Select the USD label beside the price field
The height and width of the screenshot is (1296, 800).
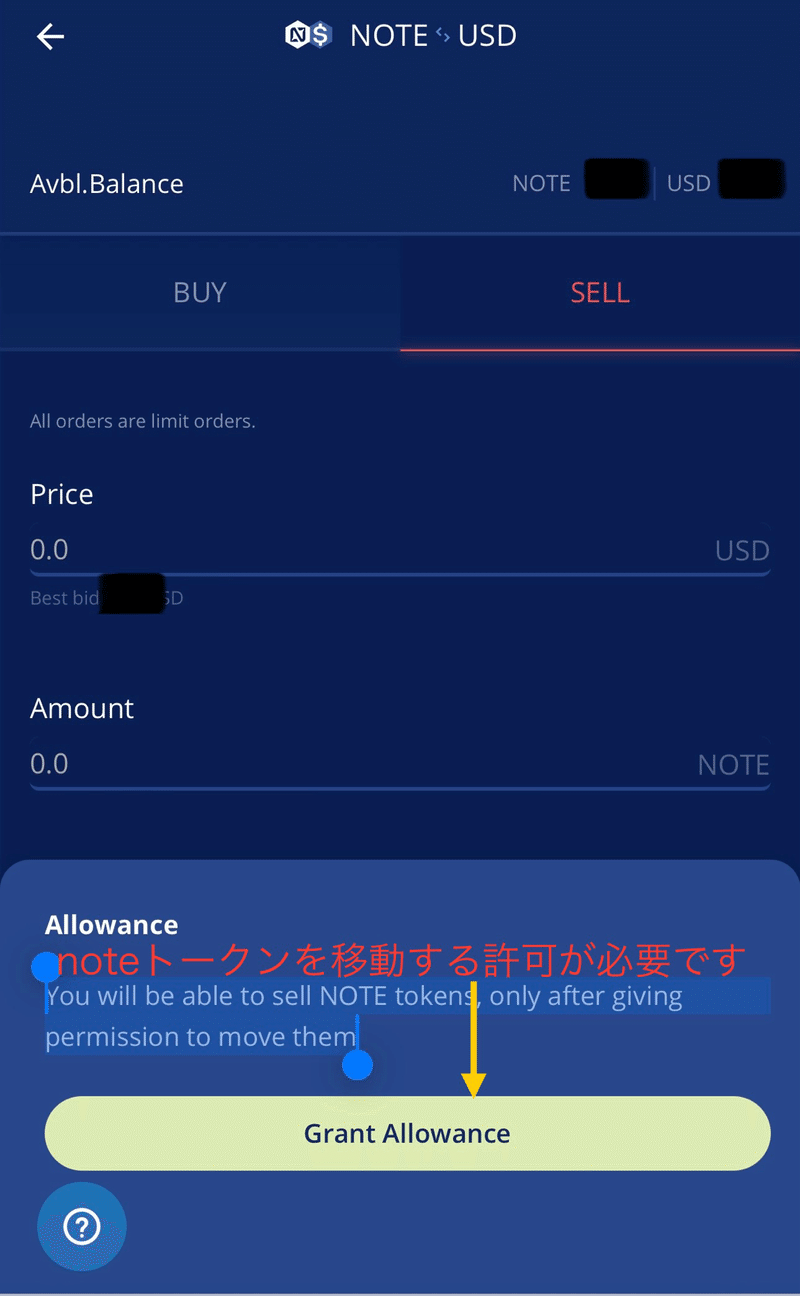[x=741, y=550]
